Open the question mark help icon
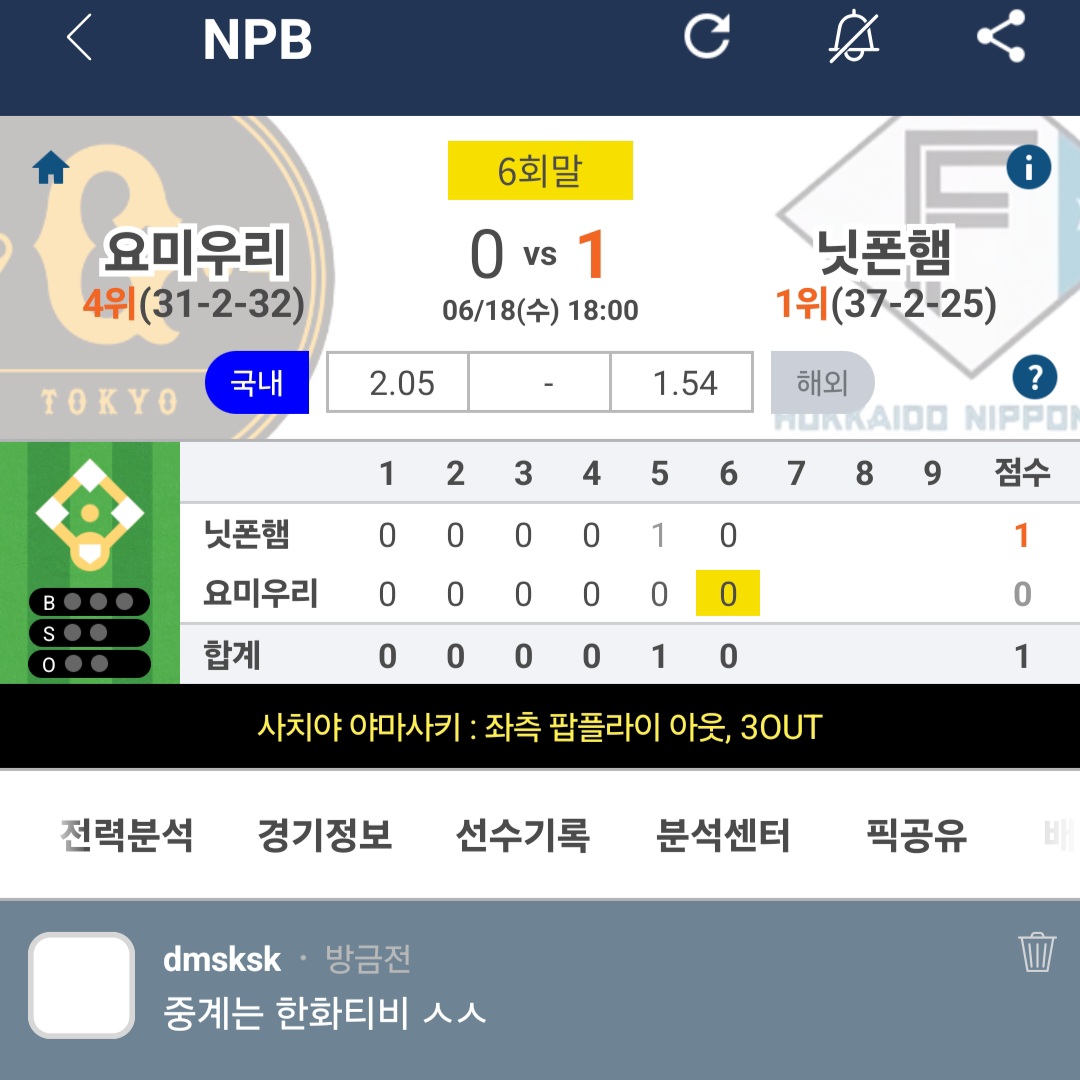Viewport: 1080px width, 1080px height. point(1034,378)
